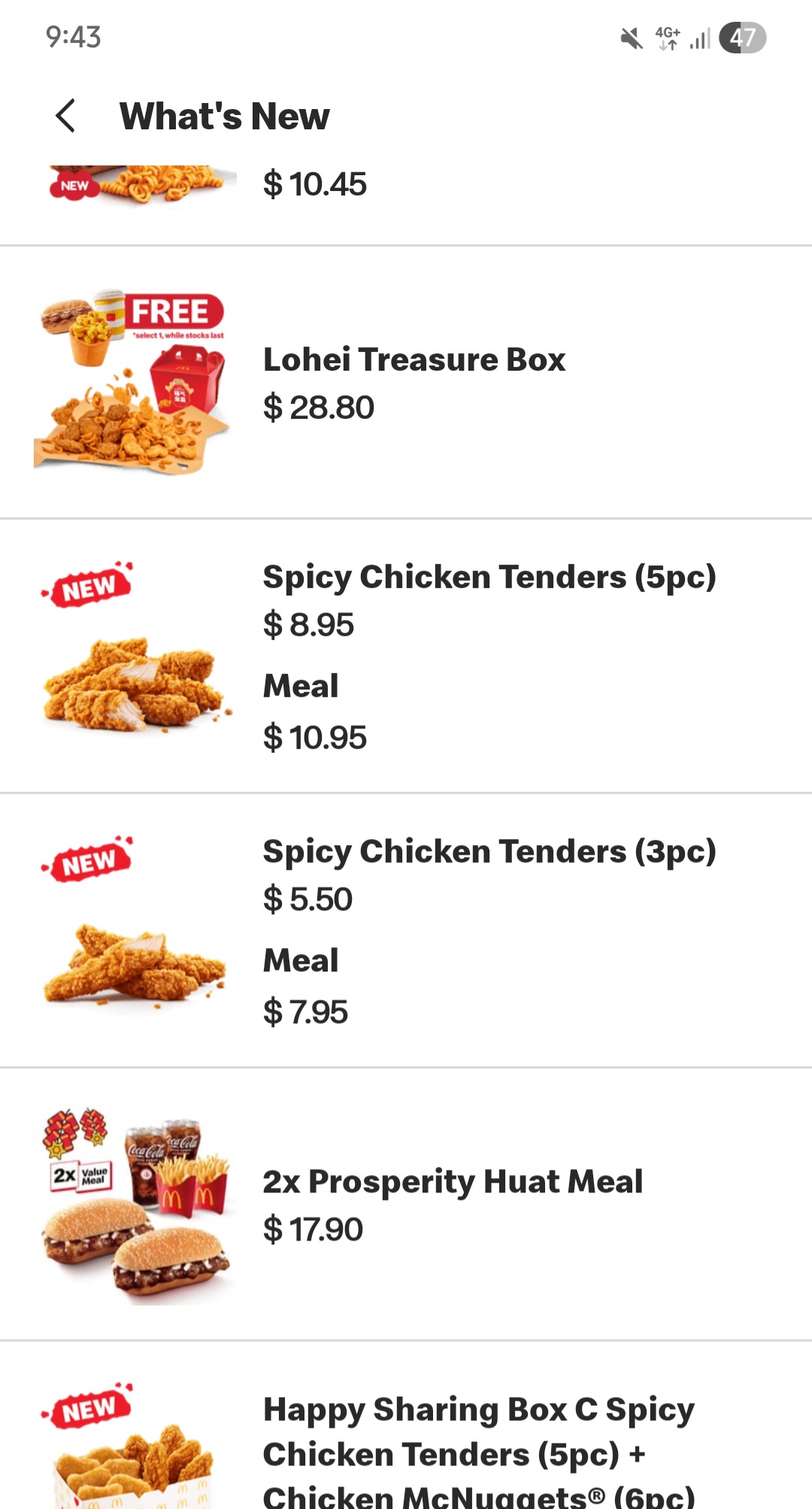The image size is (812, 1509).
Task: Tap the muted sound icon in status bar
Action: (632, 36)
